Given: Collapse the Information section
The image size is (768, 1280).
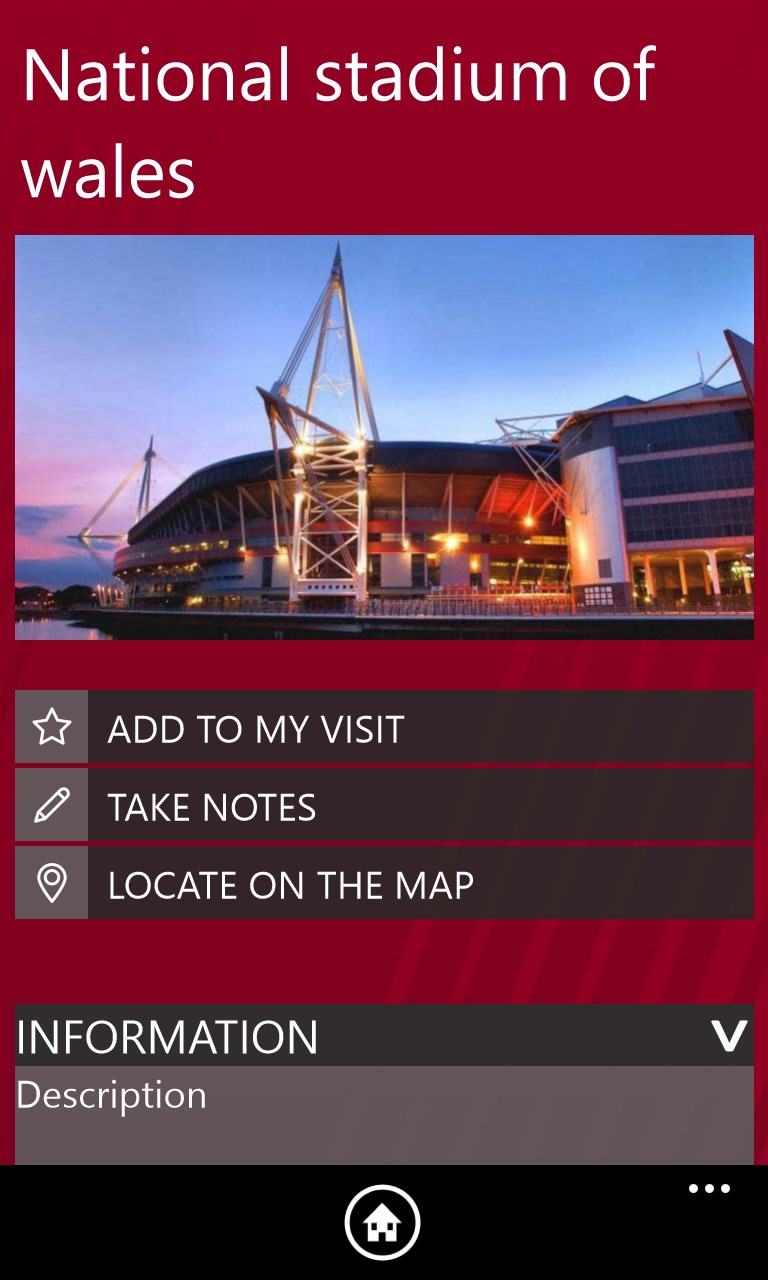Looking at the screenshot, I should click(x=729, y=1036).
